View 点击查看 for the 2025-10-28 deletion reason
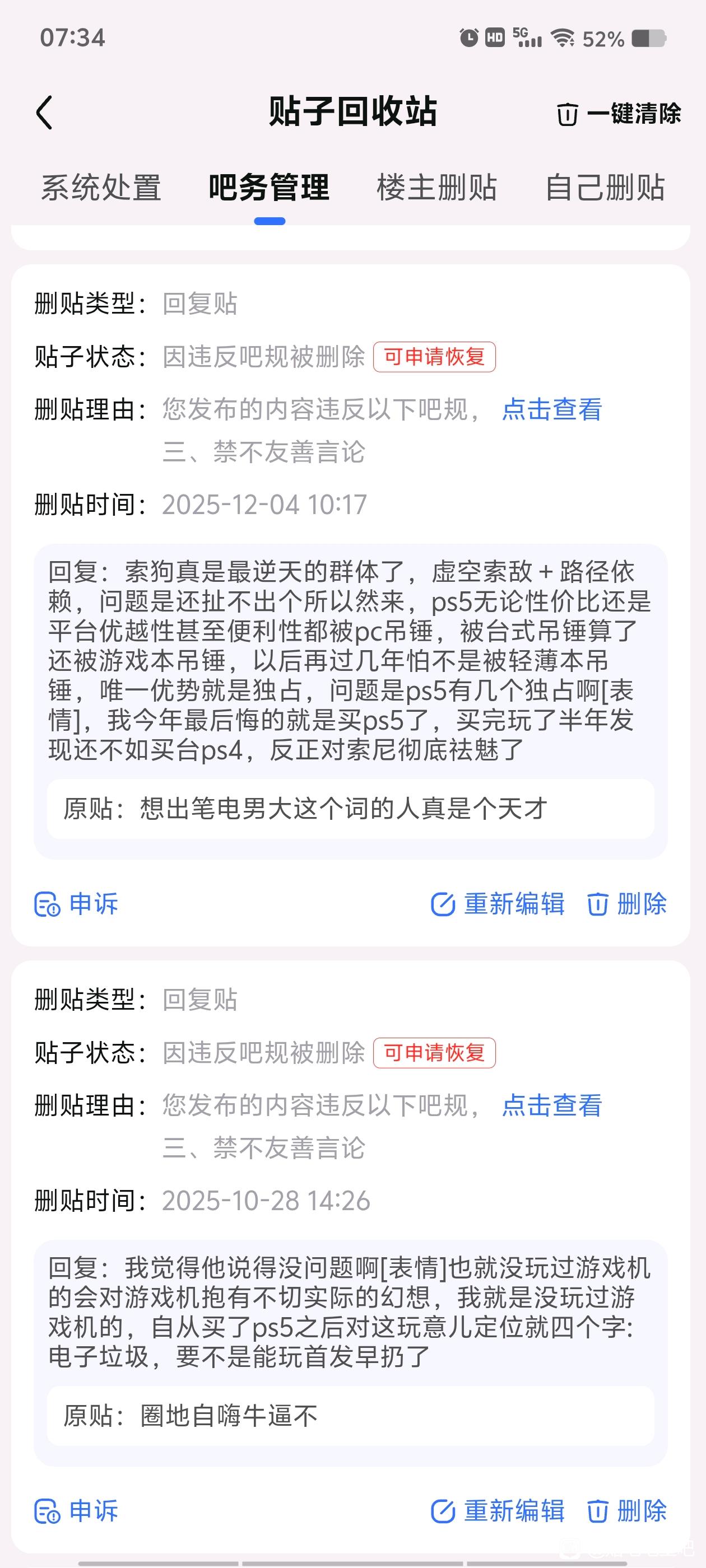This screenshot has width=706, height=1568. (551, 1105)
